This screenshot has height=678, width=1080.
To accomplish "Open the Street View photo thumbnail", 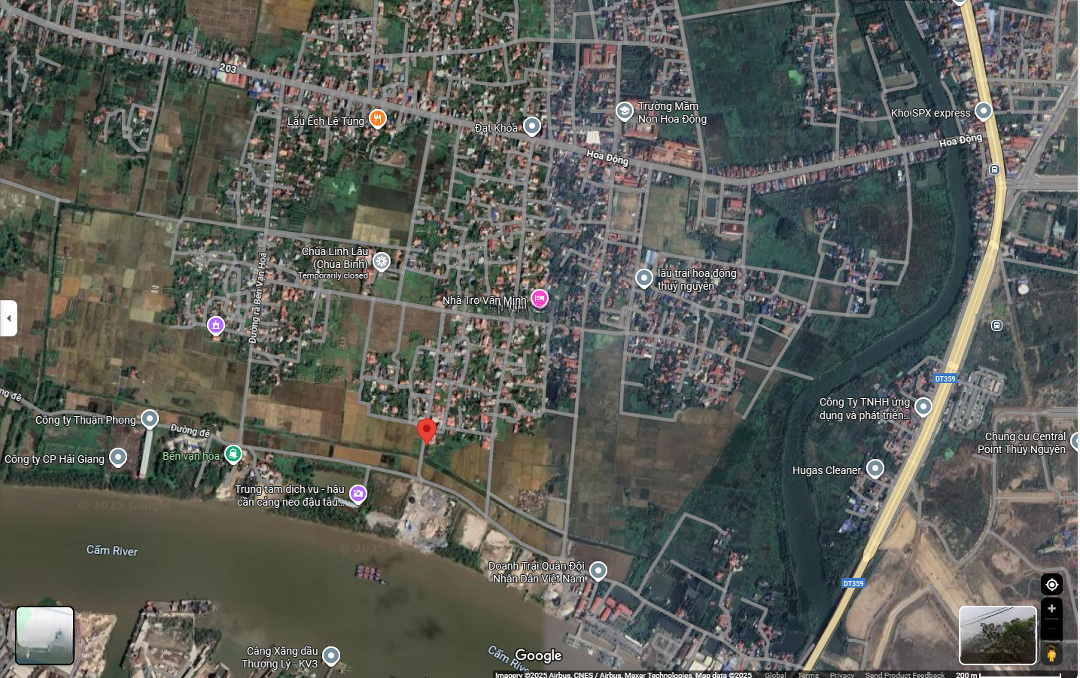I will (997, 635).
